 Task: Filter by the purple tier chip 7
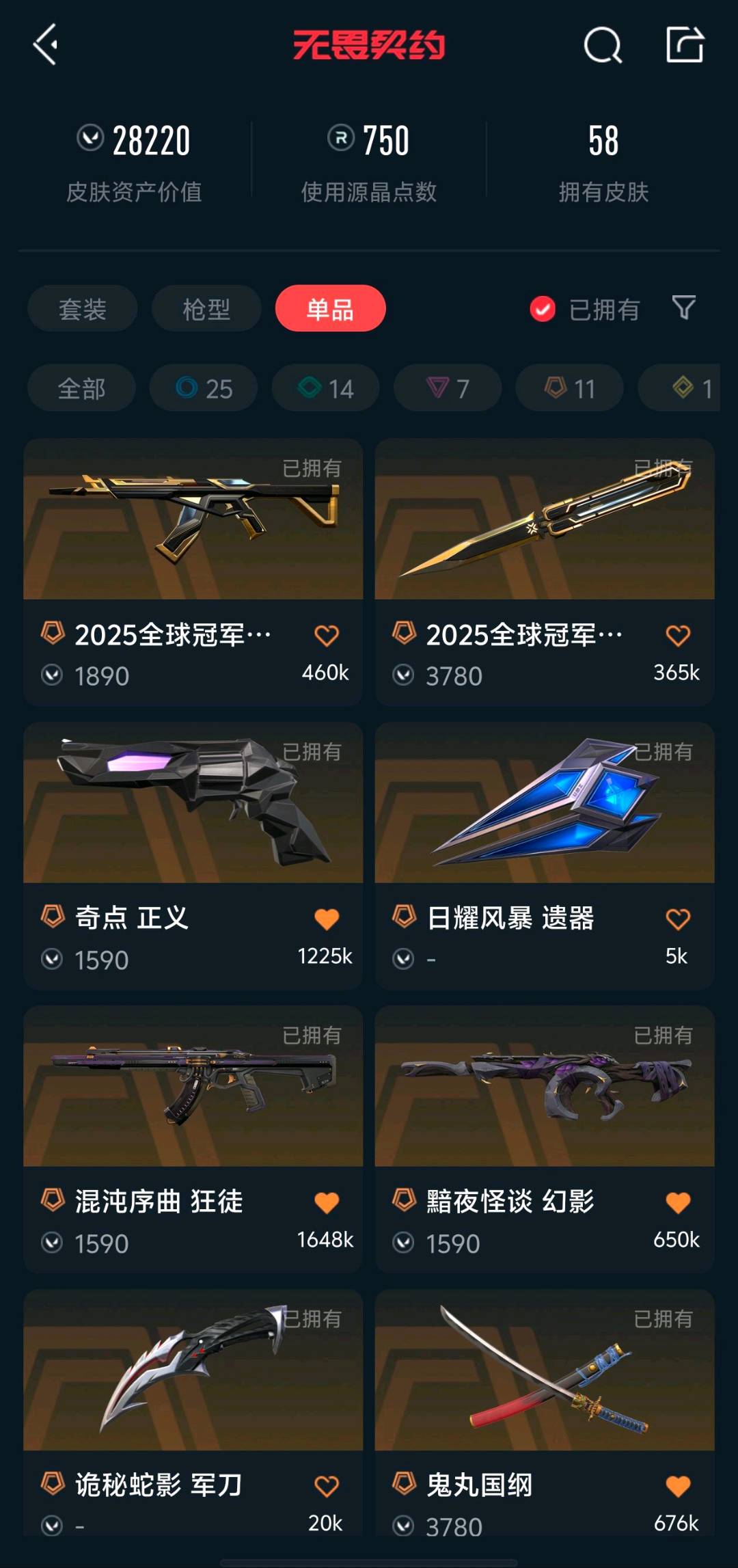click(x=448, y=388)
